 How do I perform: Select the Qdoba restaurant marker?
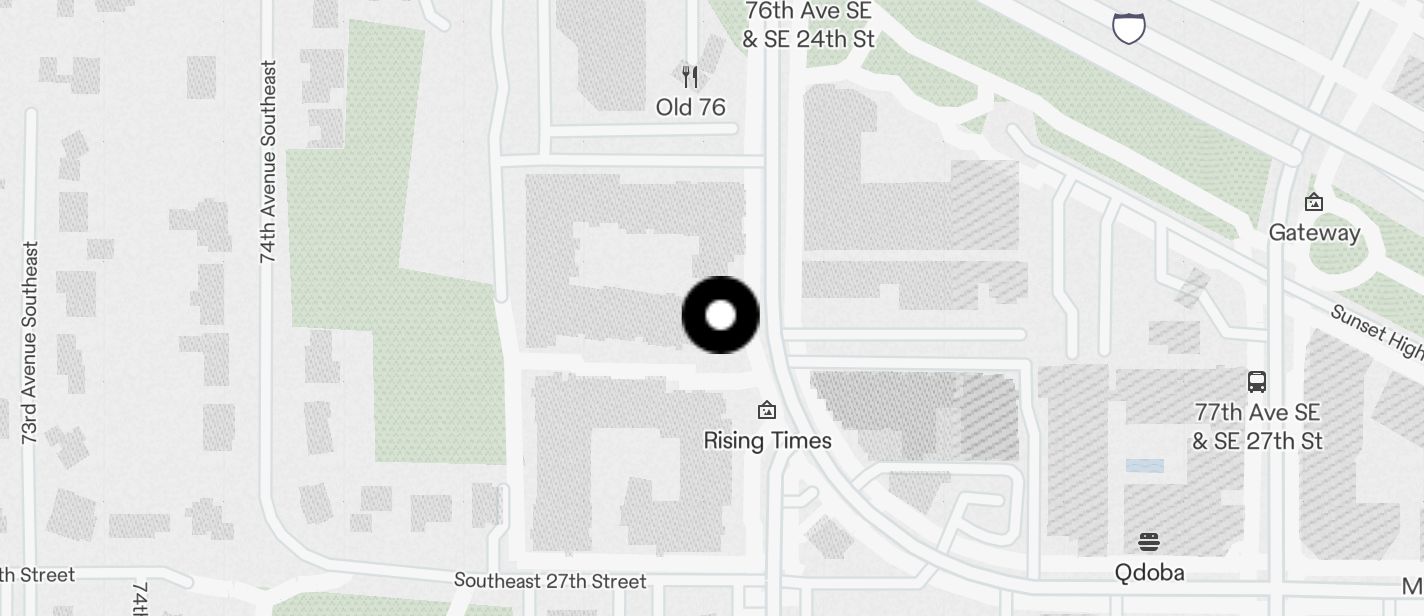coord(1149,542)
